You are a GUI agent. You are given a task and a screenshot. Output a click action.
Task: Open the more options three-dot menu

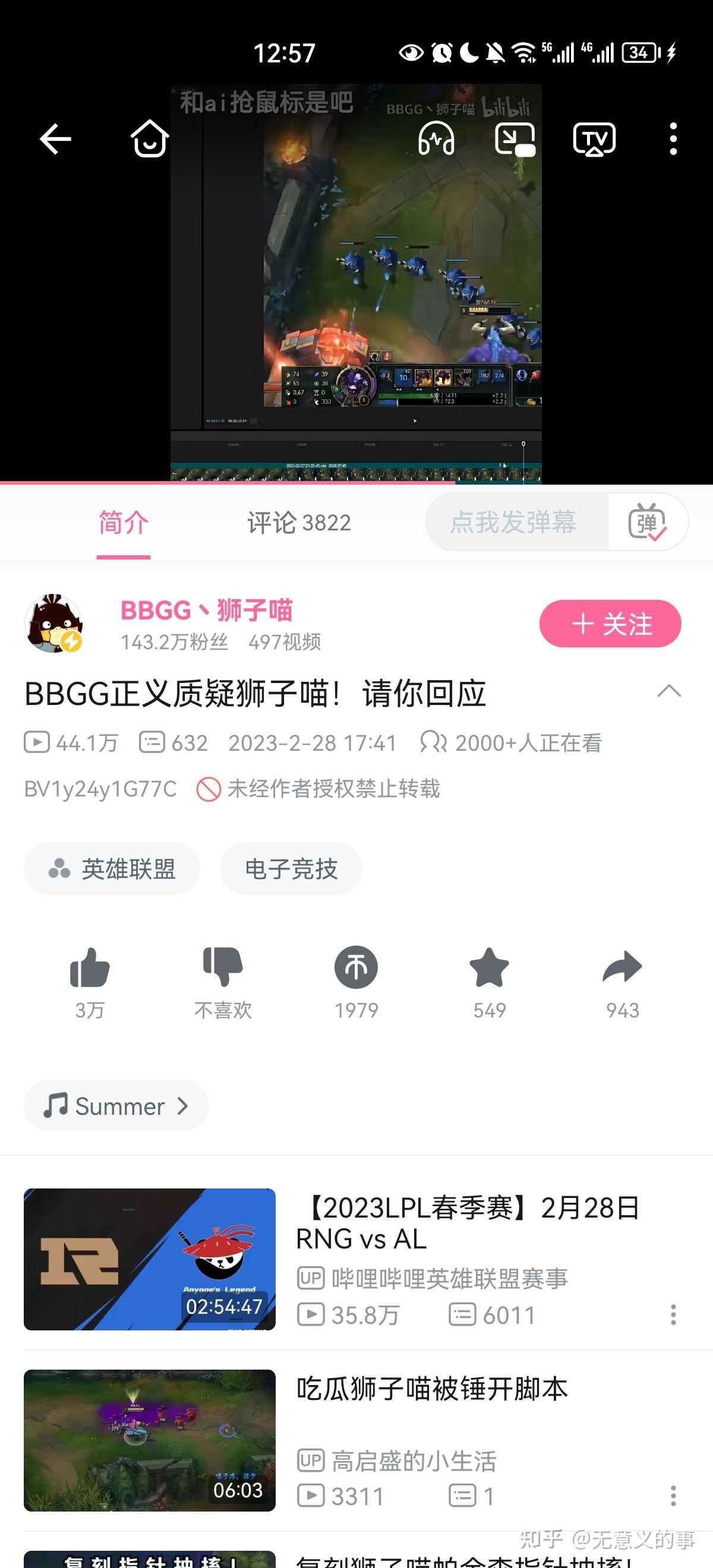(x=672, y=139)
